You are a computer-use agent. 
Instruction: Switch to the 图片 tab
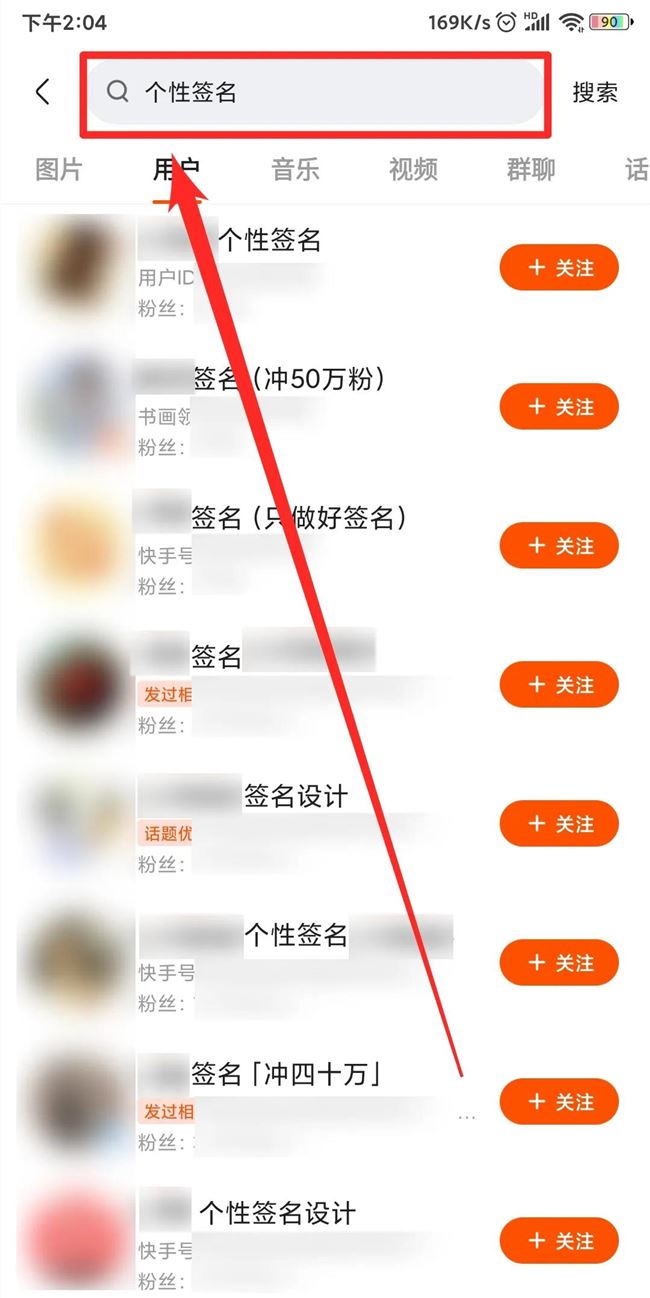(58, 169)
